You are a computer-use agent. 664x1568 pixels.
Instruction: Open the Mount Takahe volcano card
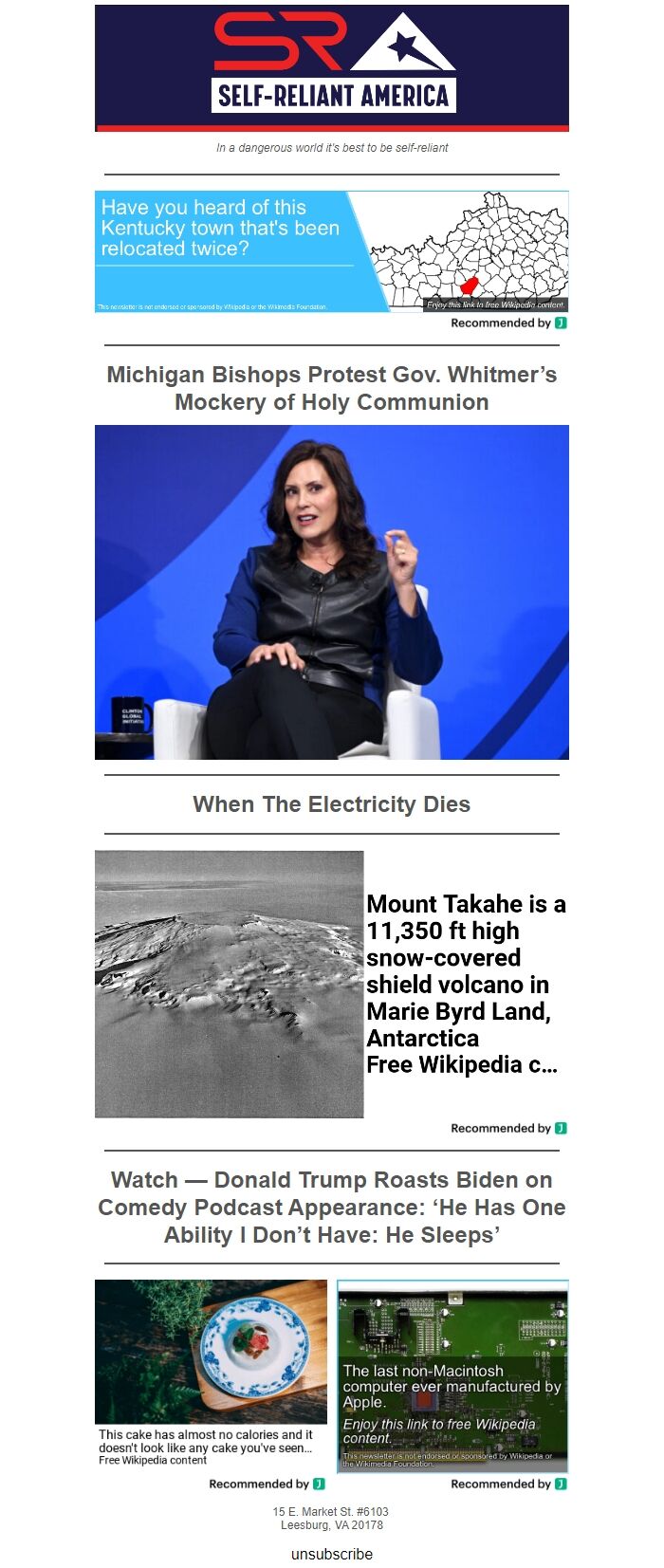pos(331,984)
